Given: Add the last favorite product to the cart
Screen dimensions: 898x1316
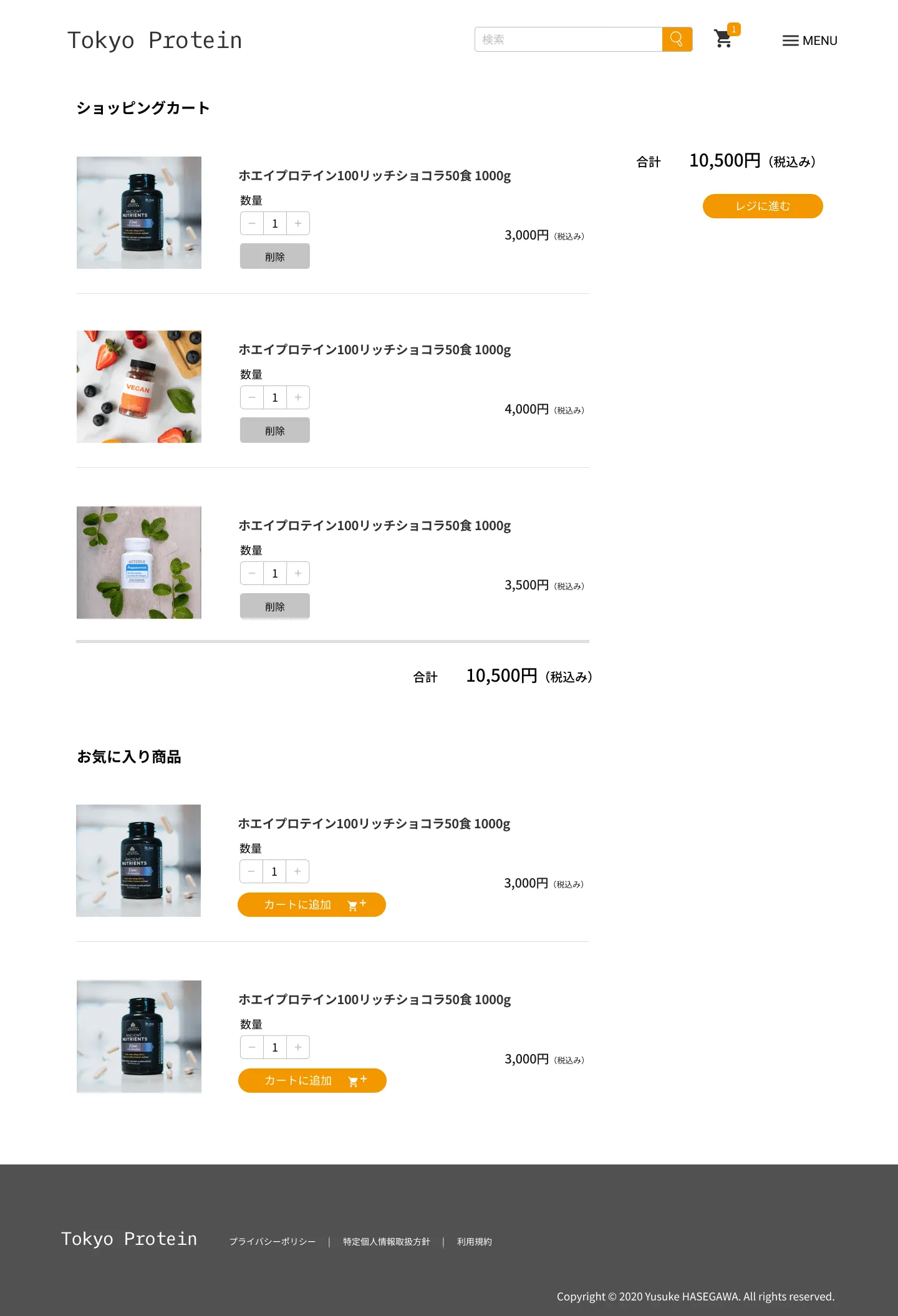Looking at the screenshot, I should [x=312, y=1080].
